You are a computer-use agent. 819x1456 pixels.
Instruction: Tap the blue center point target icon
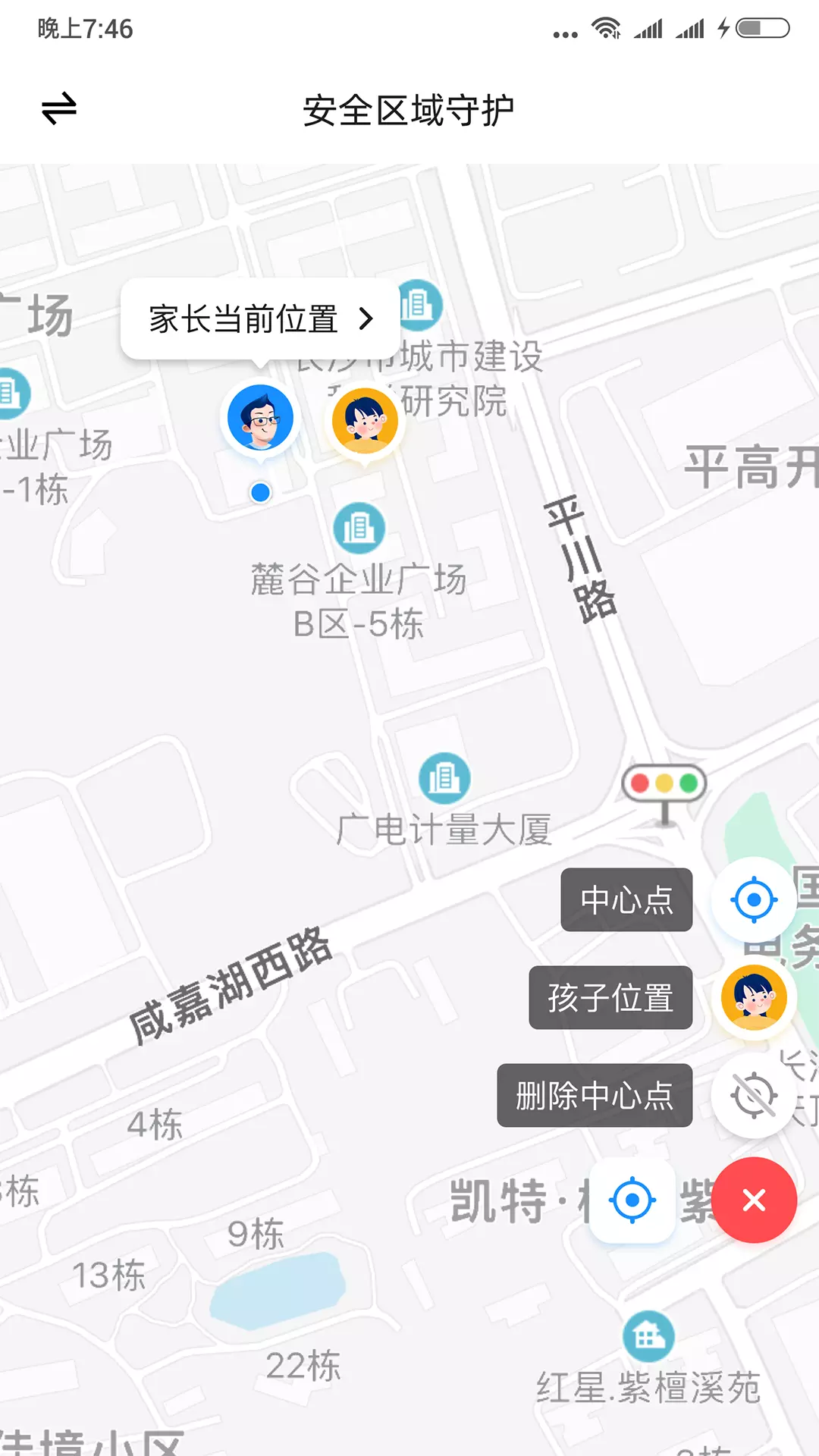click(754, 900)
